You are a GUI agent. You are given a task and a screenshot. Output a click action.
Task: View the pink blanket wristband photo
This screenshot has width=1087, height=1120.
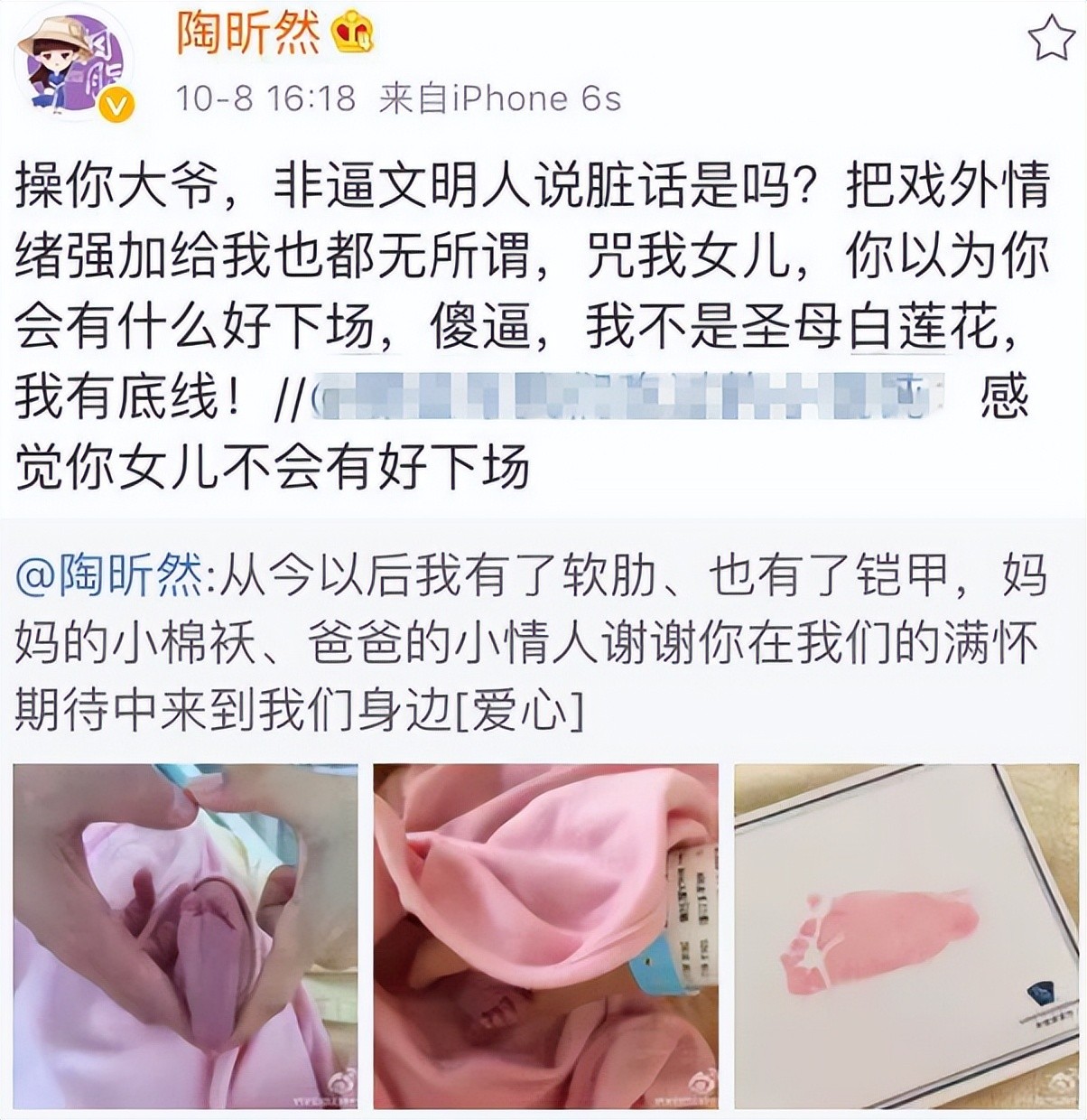[x=546, y=936]
